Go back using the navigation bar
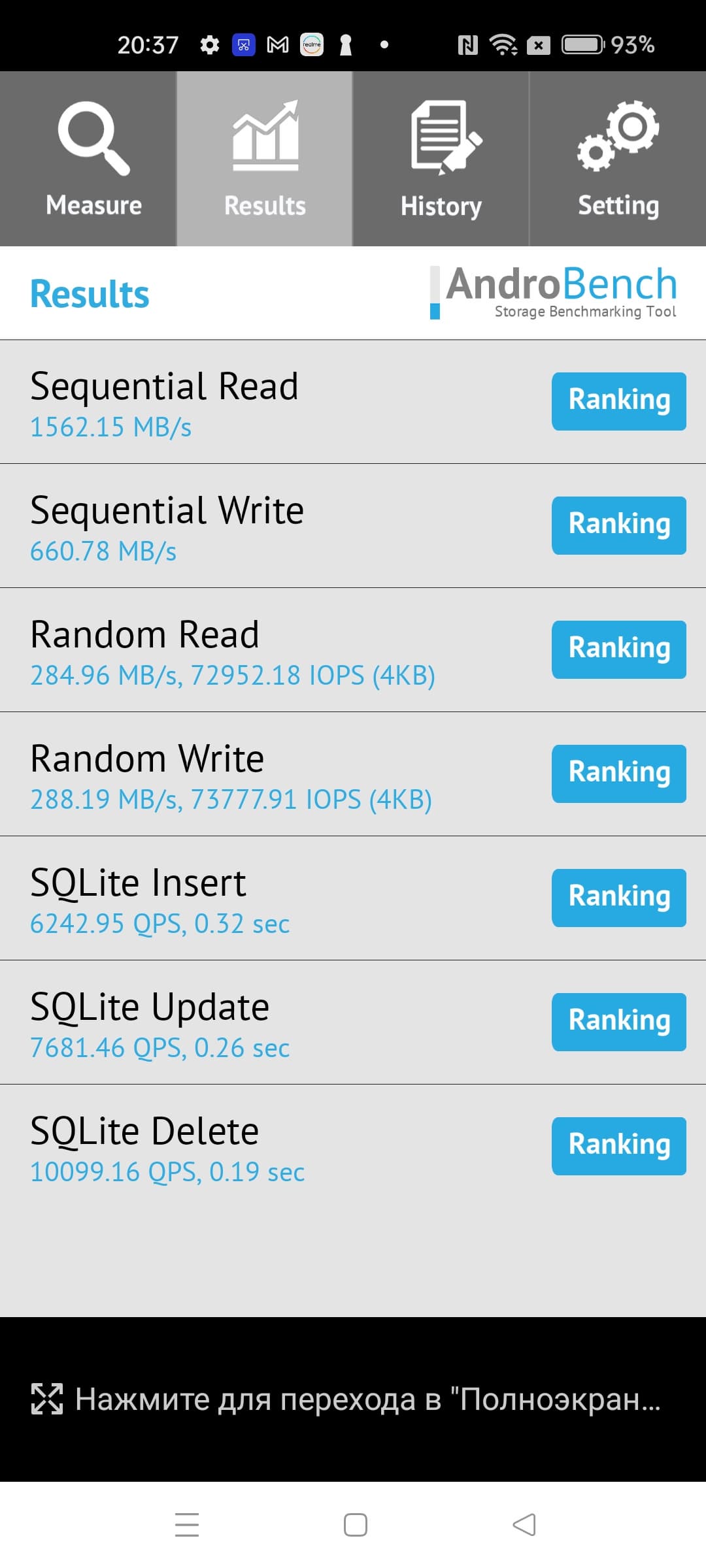 (524, 1525)
